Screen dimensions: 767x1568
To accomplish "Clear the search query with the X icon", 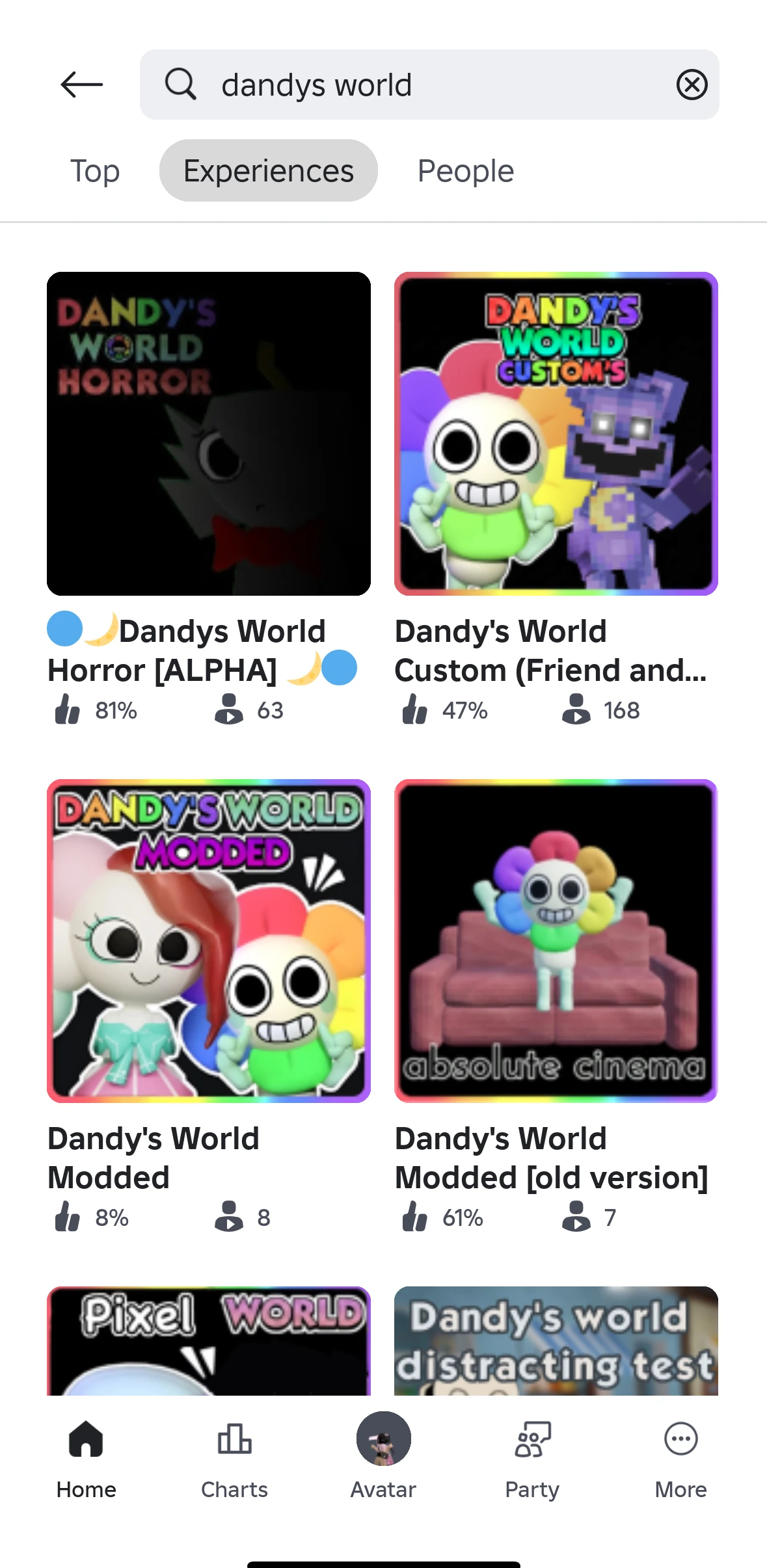I will 692,84.
